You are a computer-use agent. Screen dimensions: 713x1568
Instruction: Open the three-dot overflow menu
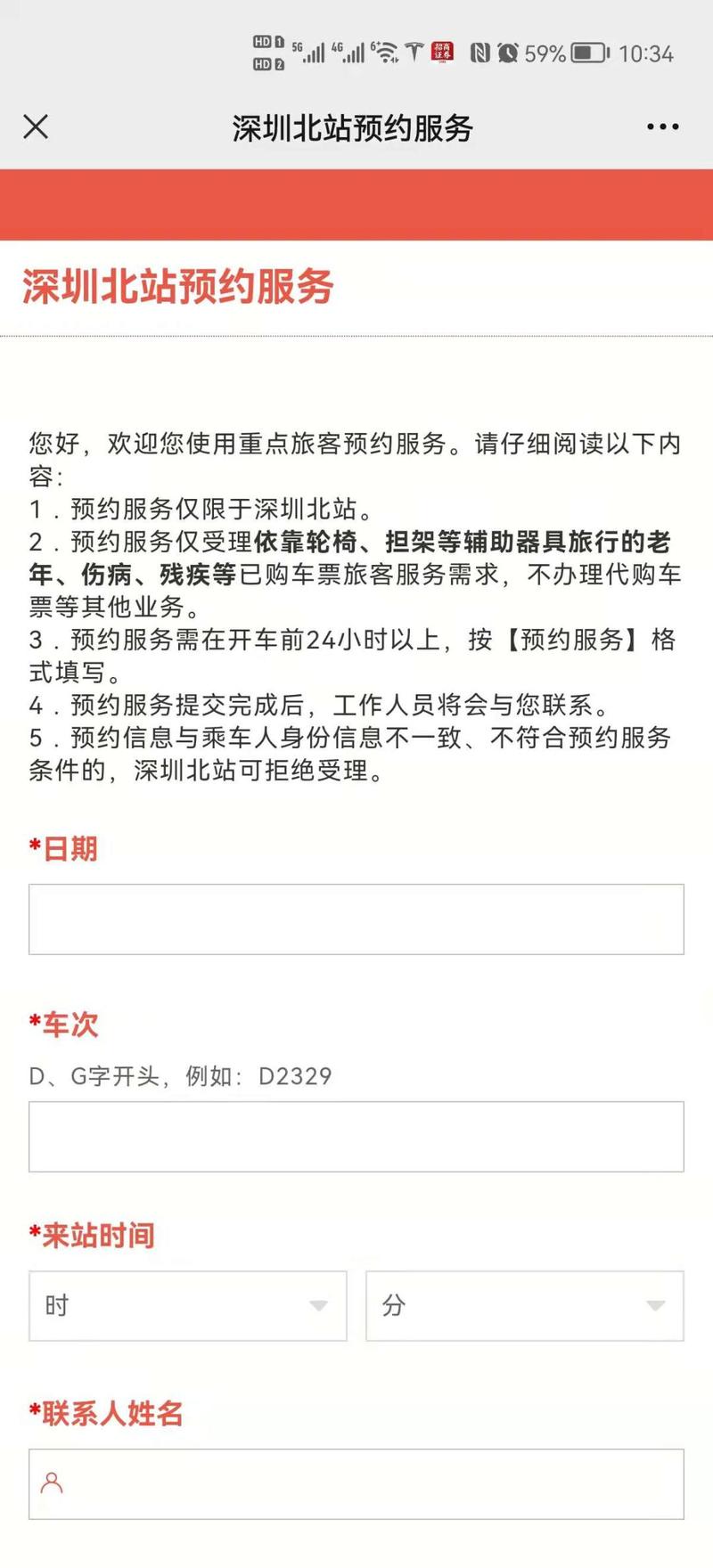662,127
